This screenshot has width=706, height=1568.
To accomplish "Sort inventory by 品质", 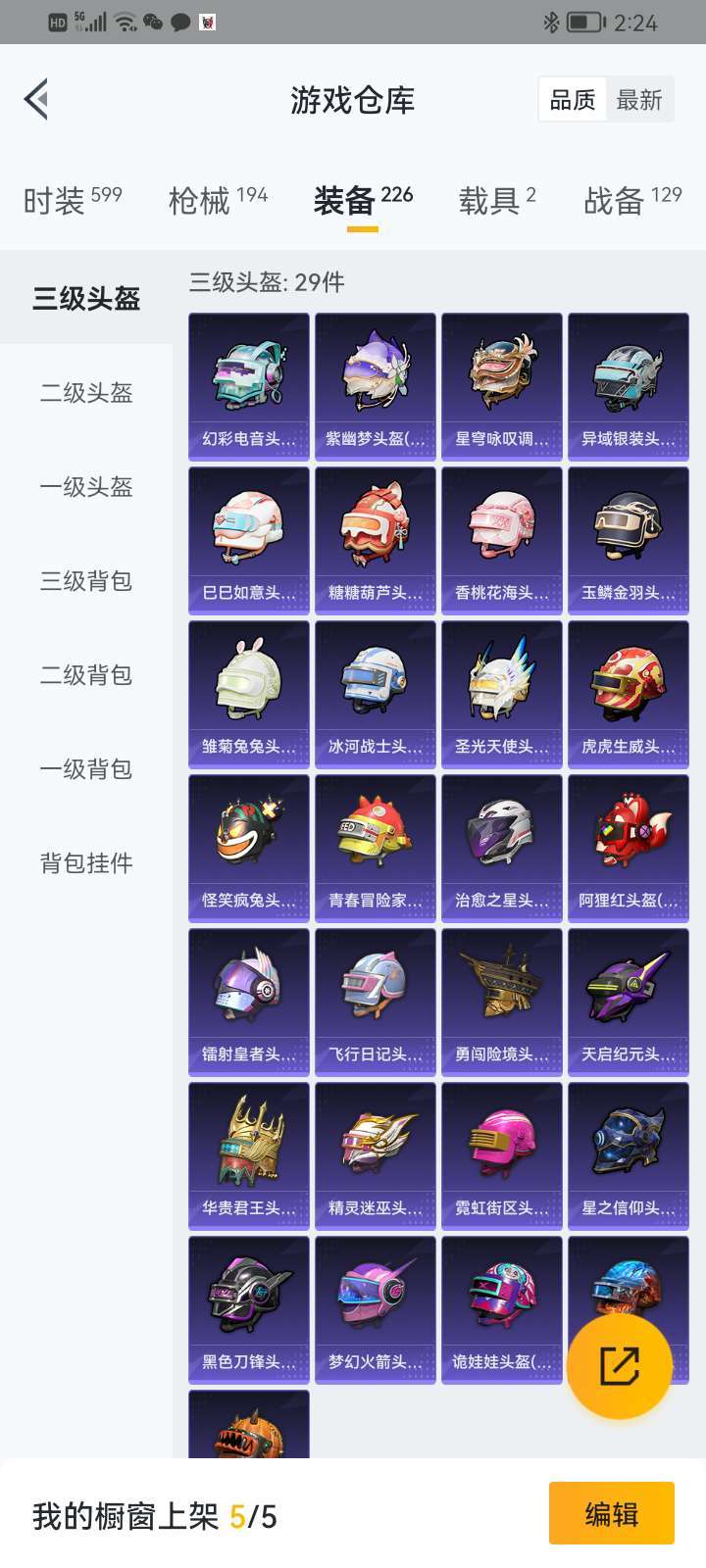I will (x=573, y=100).
